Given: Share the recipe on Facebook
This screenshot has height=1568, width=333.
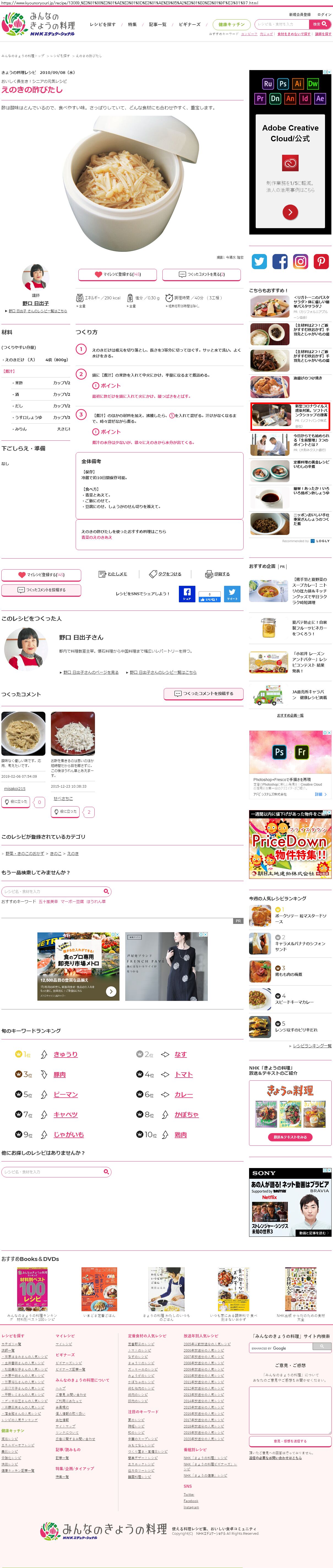Looking at the screenshot, I should pyautogui.click(x=187, y=593).
